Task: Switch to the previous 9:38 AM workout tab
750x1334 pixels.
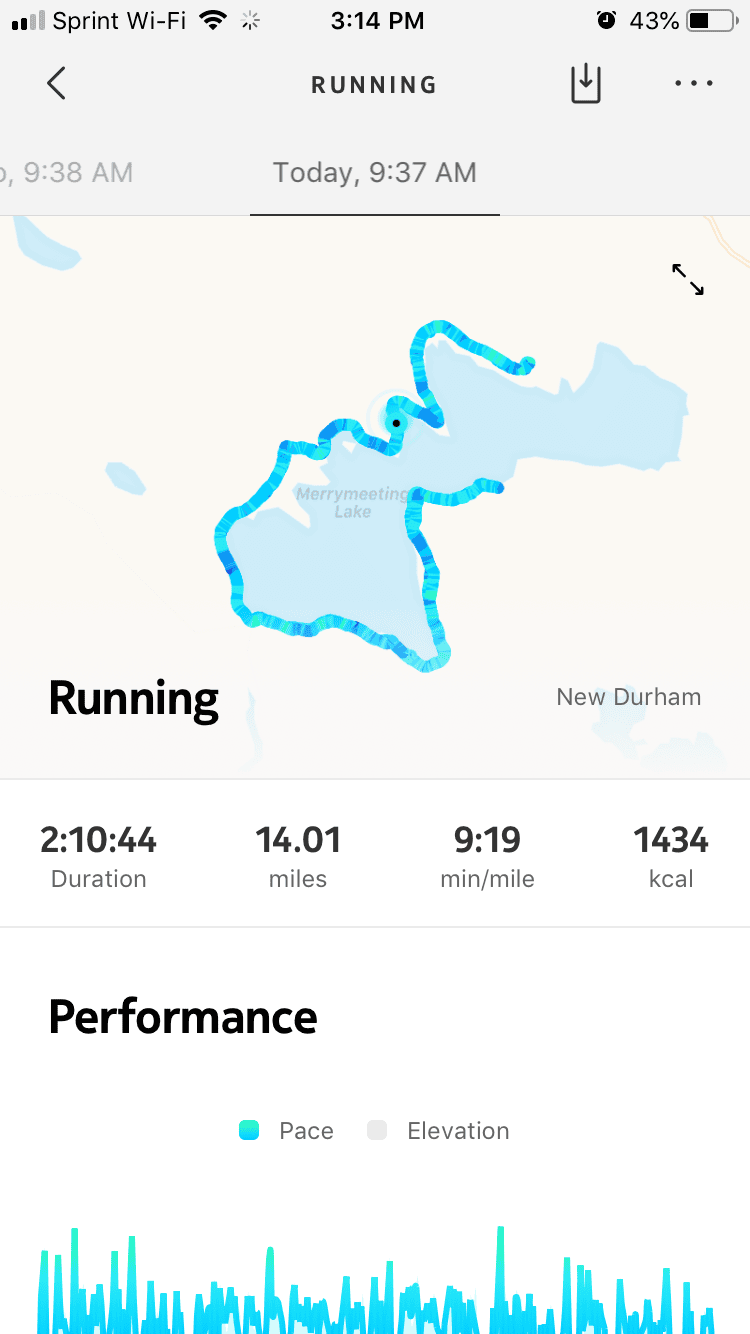Action: [68, 173]
